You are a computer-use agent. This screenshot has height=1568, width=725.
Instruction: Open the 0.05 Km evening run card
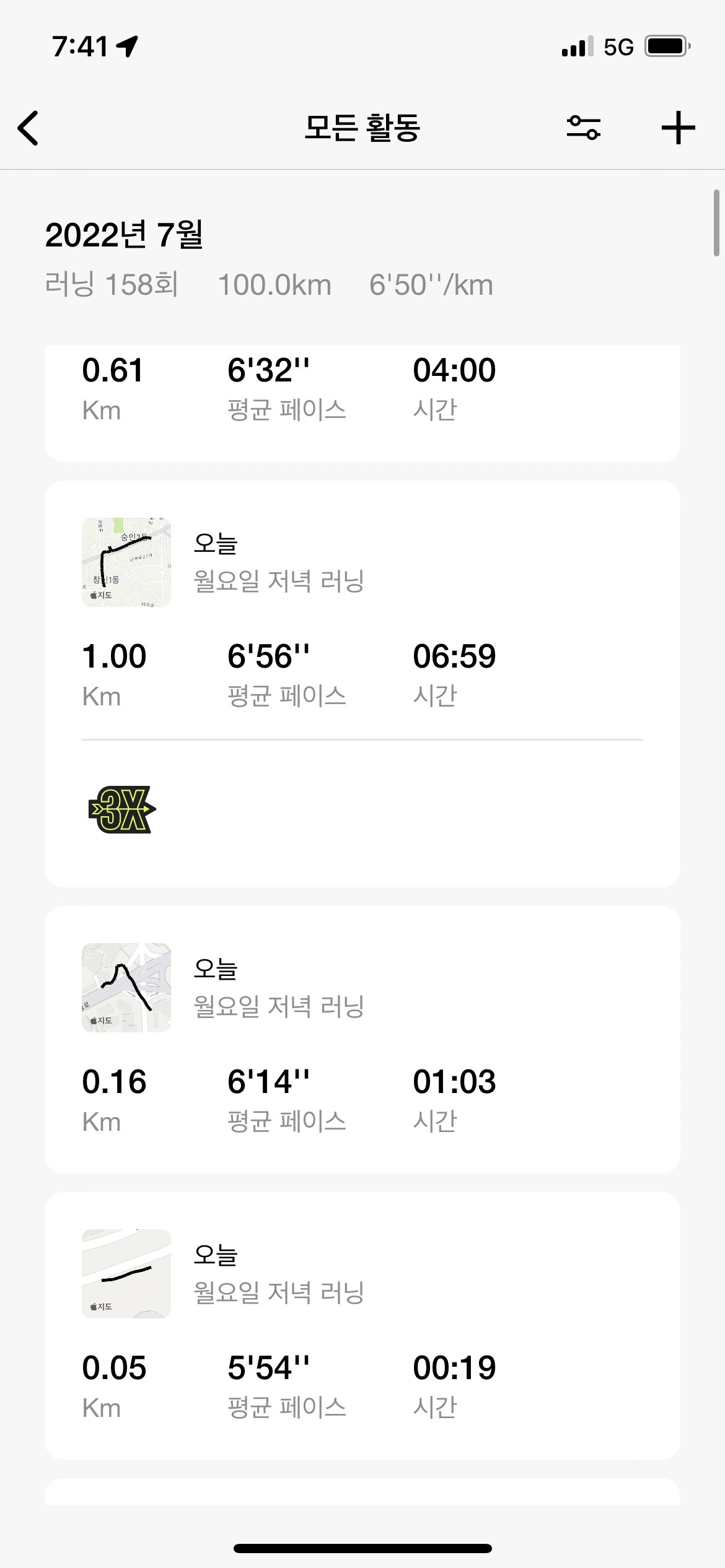tap(362, 1325)
